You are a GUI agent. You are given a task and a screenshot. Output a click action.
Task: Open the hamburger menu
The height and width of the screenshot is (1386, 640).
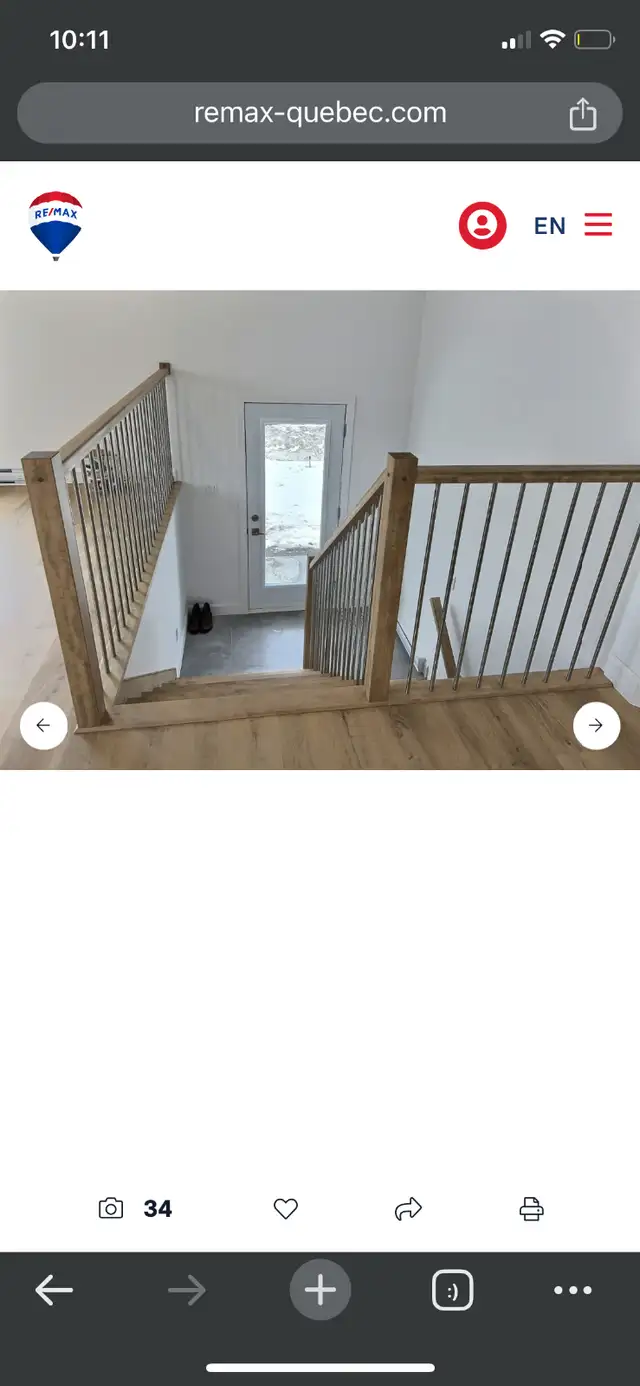[598, 224]
